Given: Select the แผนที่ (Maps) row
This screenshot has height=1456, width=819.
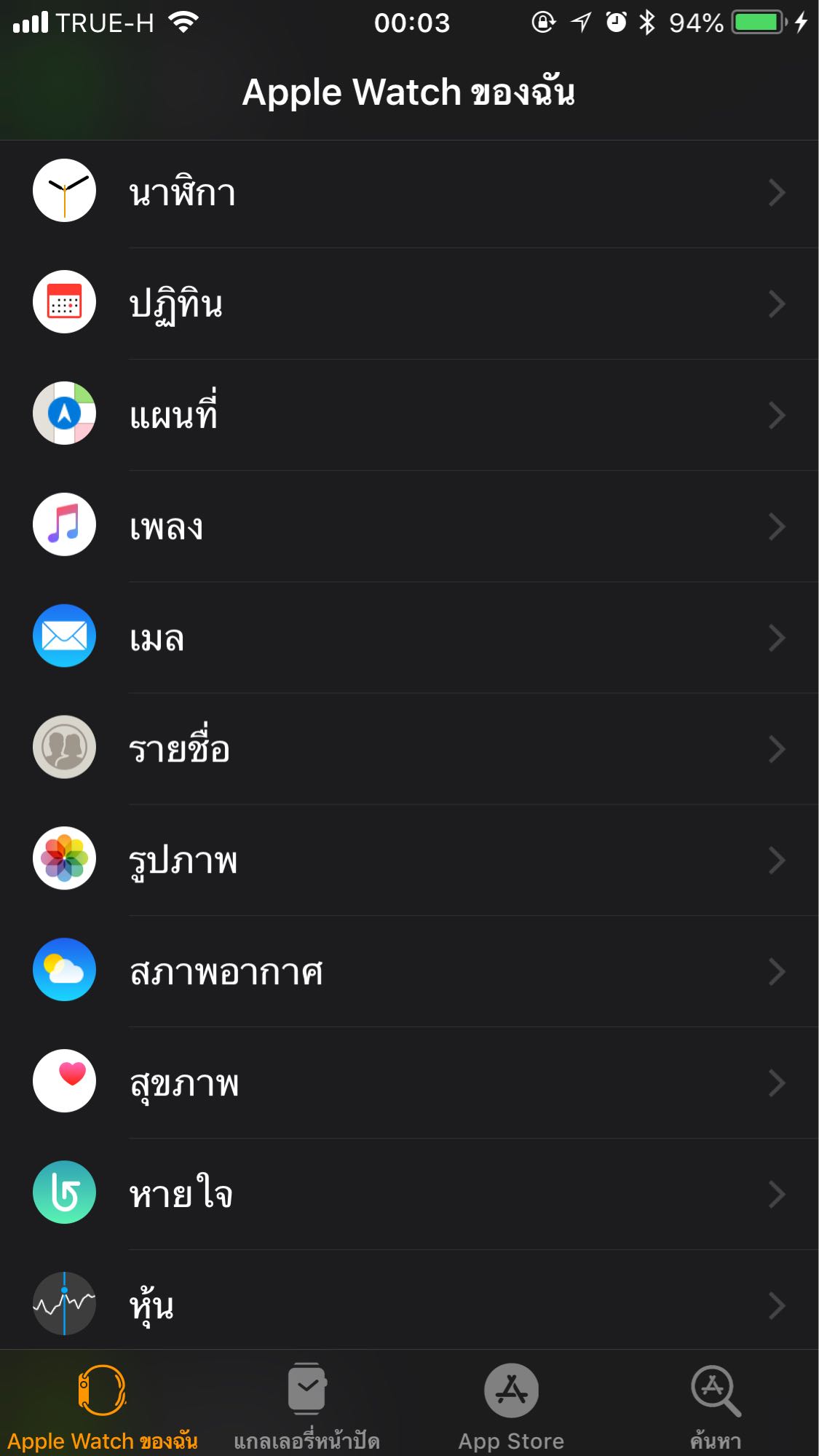Looking at the screenshot, I should 409,415.
